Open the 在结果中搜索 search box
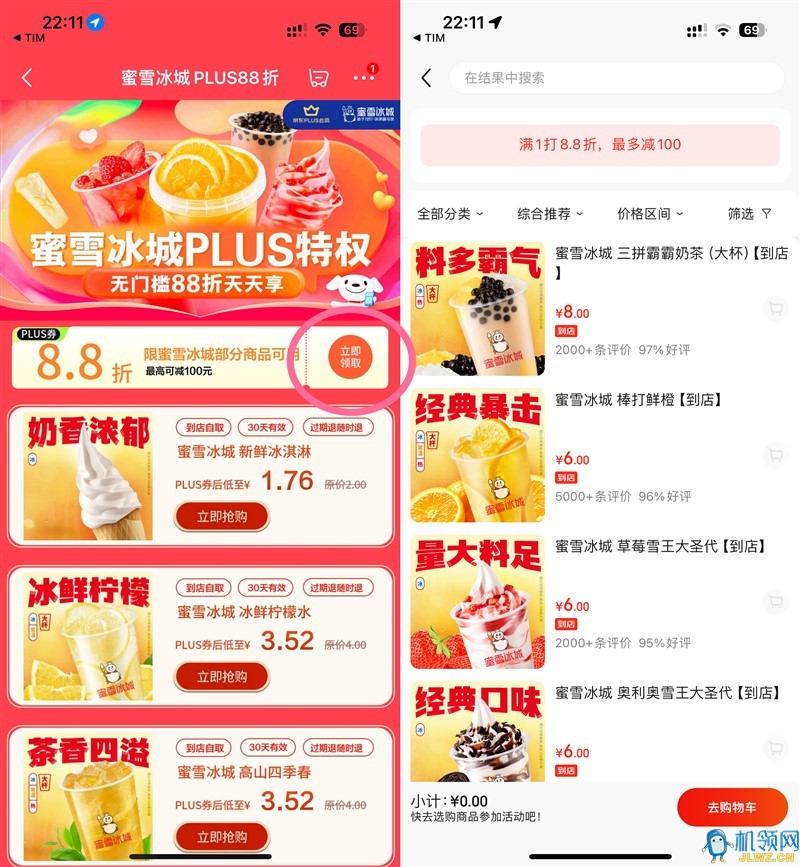This screenshot has width=800, height=867. [x=616, y=78]
